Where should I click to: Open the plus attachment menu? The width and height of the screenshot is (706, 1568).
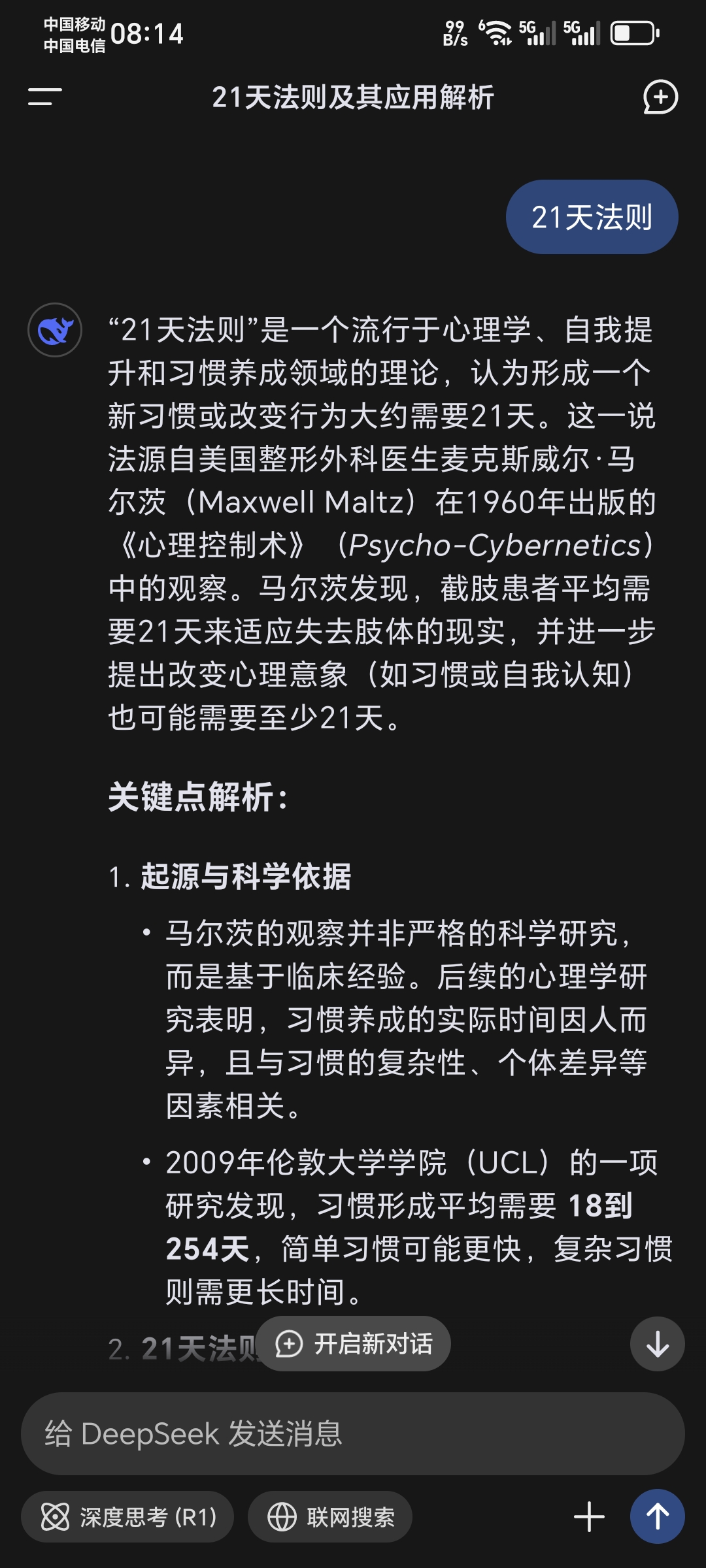tap(589, 1517)
